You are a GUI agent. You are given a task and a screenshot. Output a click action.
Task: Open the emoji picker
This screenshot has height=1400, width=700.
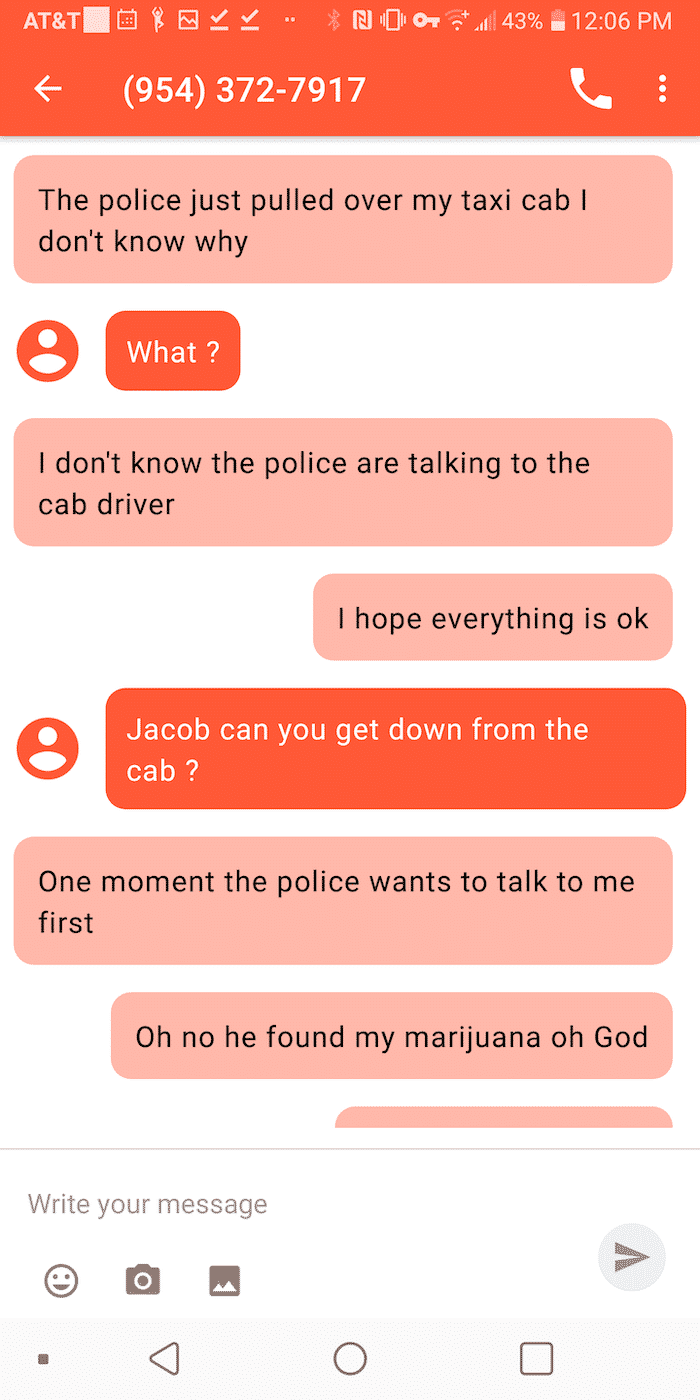pyautogui.click(x=62, y=1280)
